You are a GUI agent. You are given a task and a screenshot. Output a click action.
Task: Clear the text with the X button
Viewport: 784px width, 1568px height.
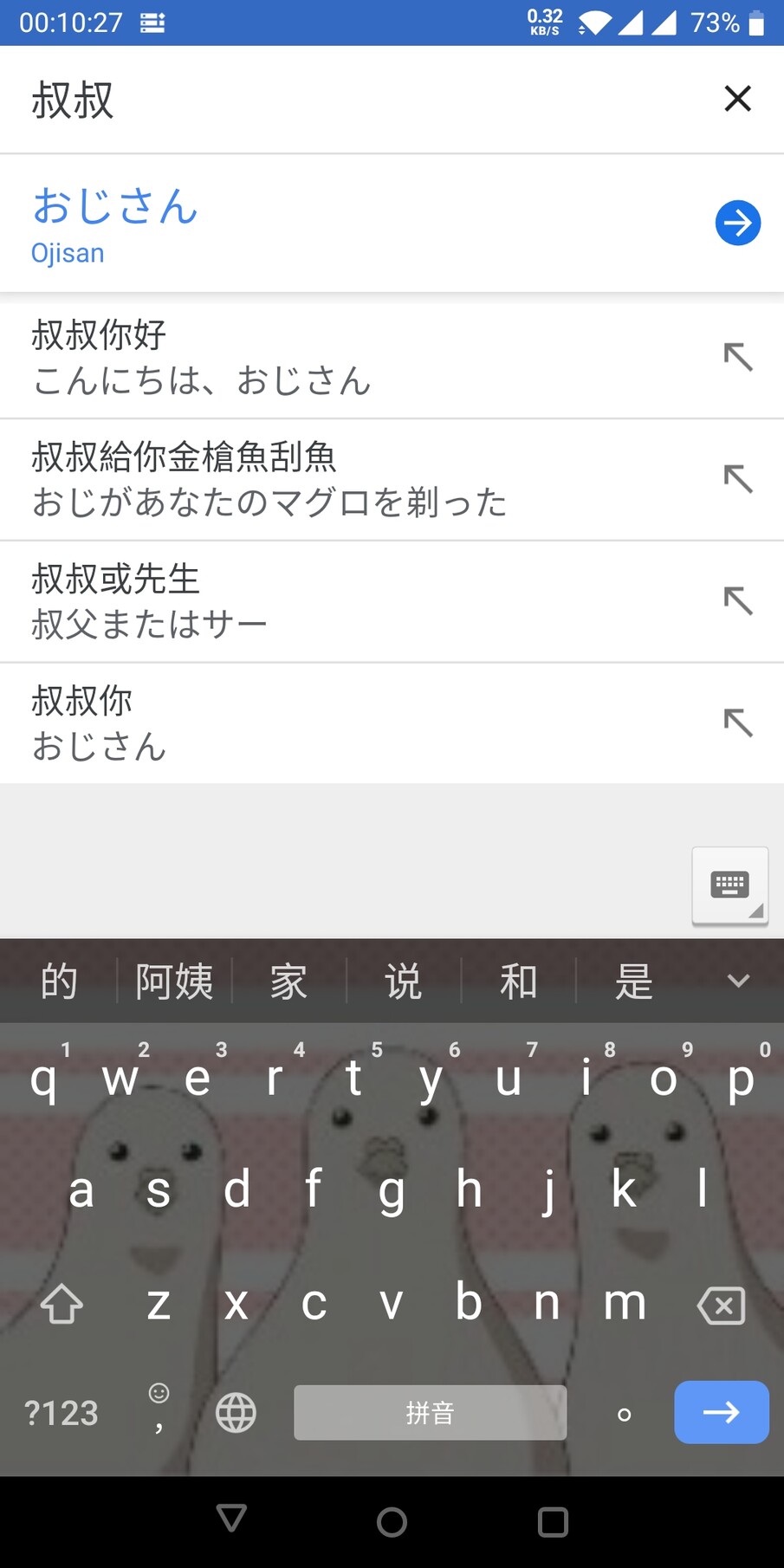[737, 99]
